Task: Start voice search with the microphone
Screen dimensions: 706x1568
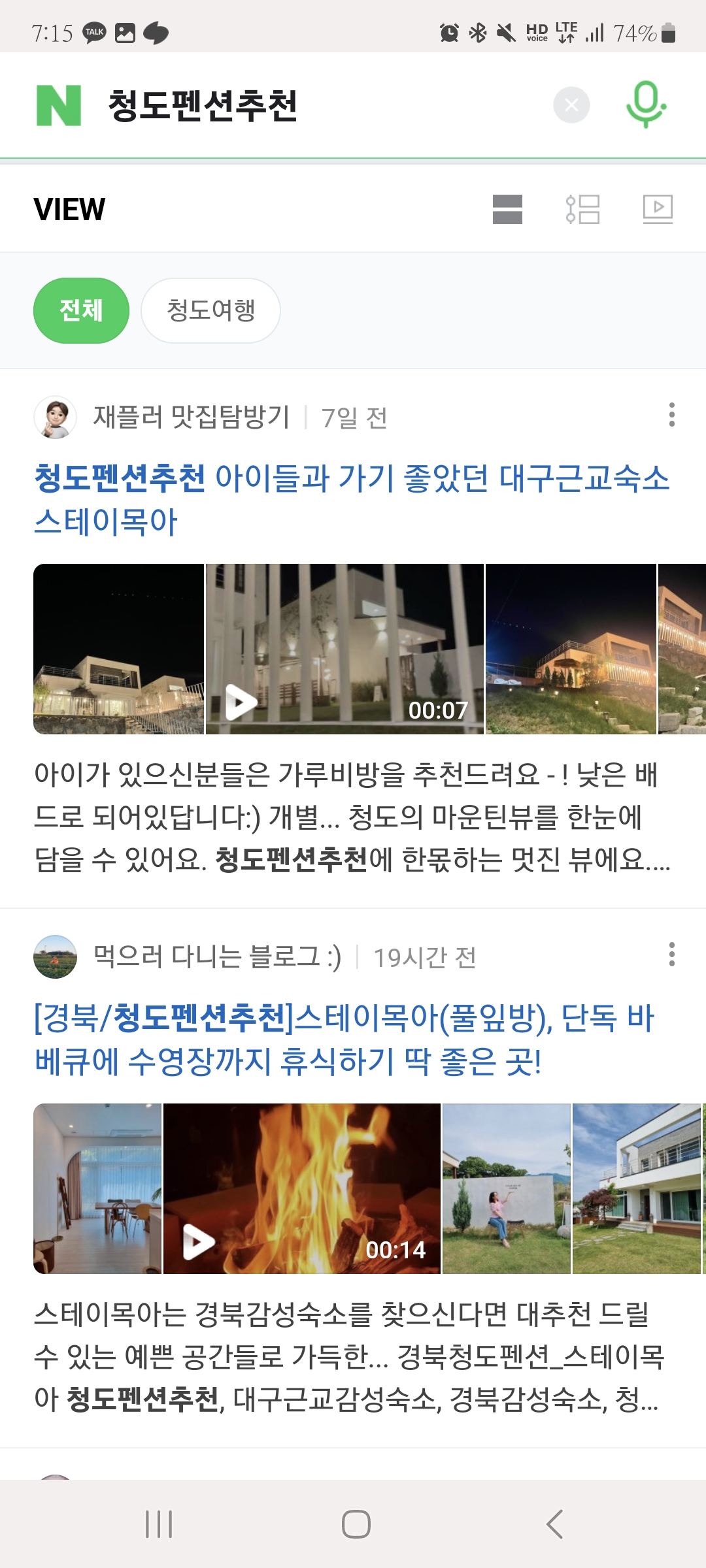Action: 646,105
